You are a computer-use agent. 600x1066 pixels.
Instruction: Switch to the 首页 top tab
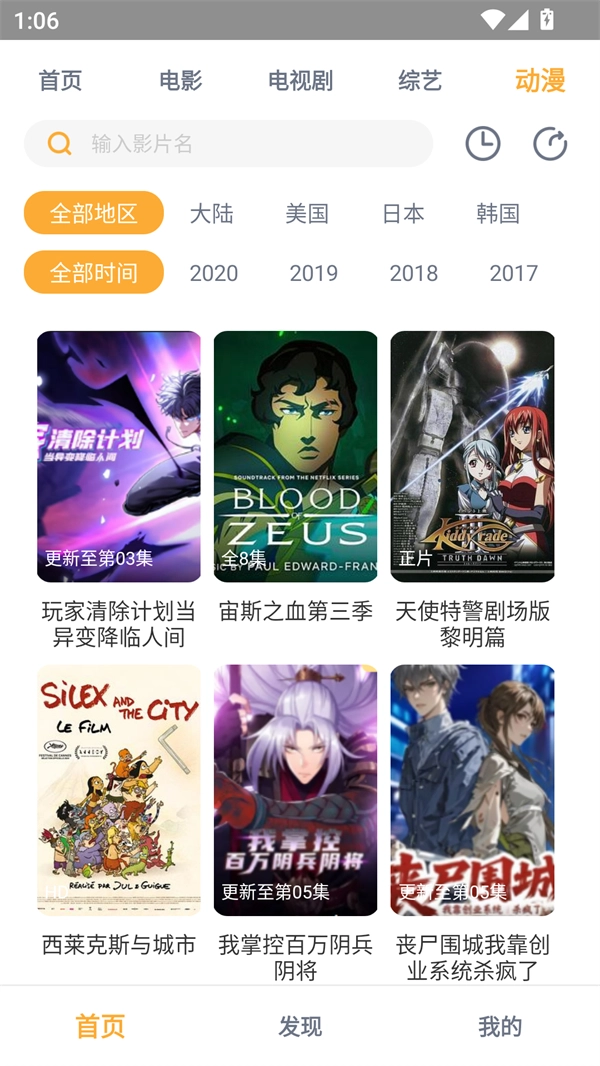tap(60, 81)
